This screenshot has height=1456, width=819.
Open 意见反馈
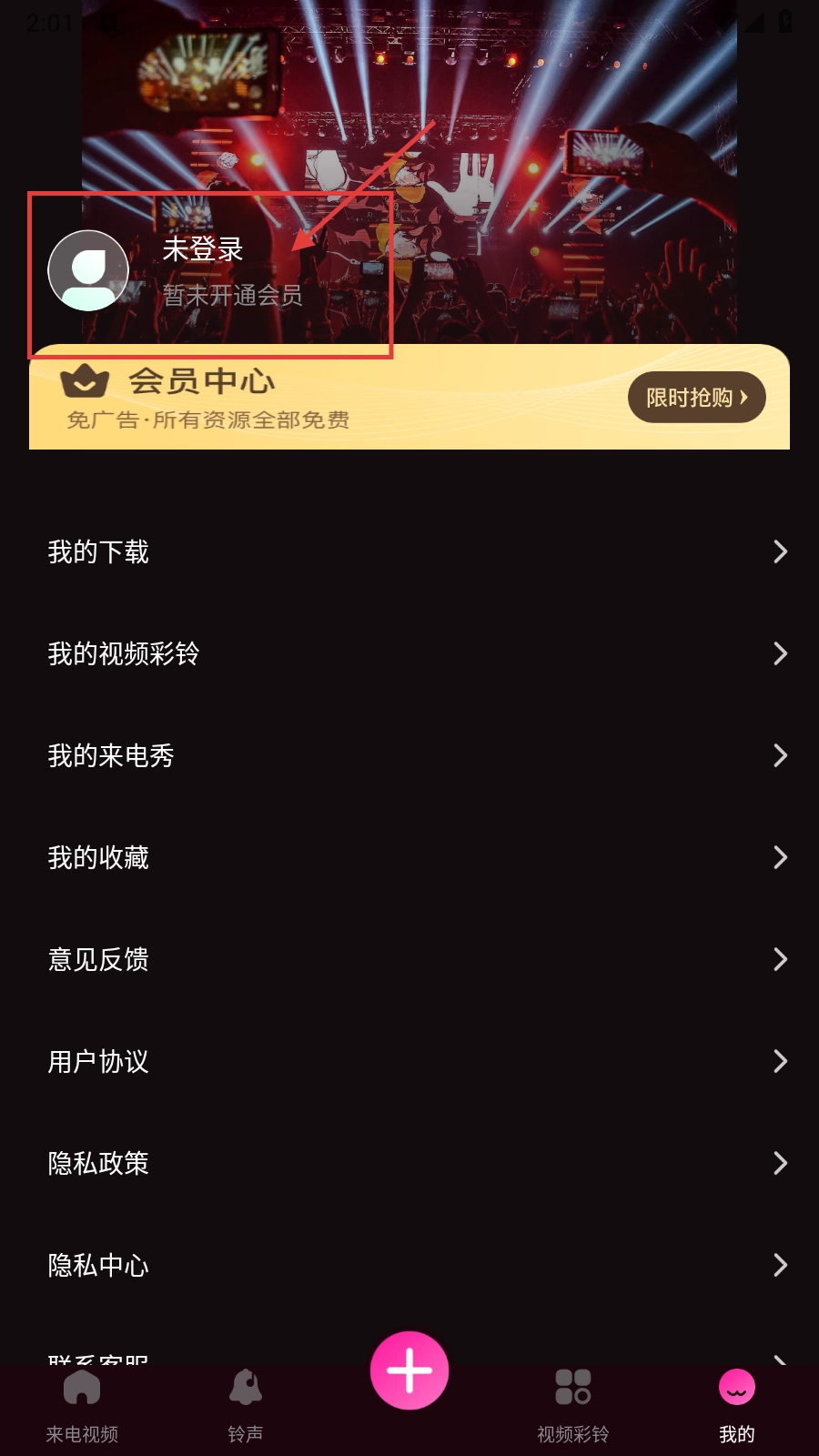coord(409,959)
